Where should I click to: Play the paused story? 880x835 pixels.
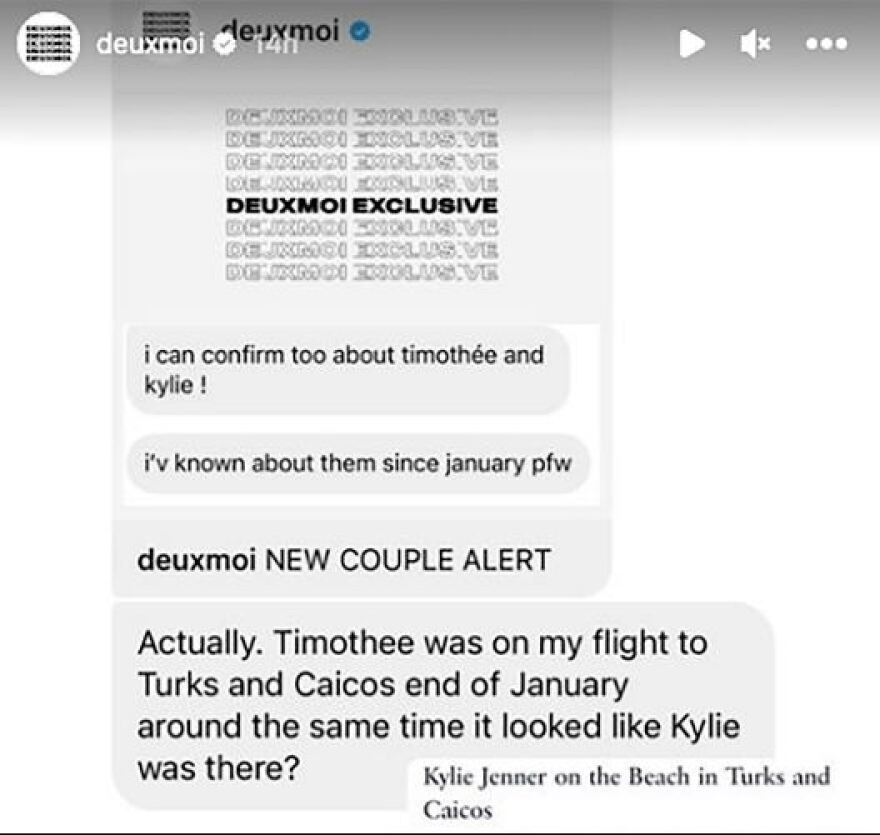pyautogui.click(x=692, y=44)
